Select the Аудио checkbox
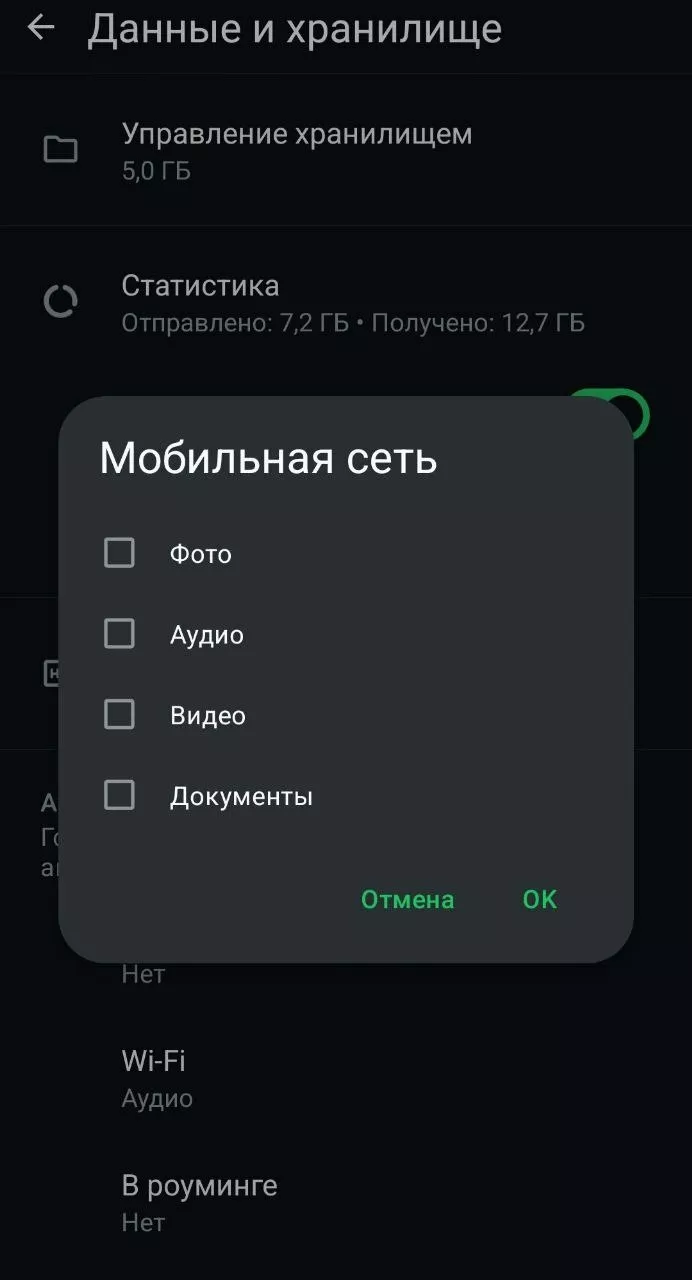 point(119,633)
